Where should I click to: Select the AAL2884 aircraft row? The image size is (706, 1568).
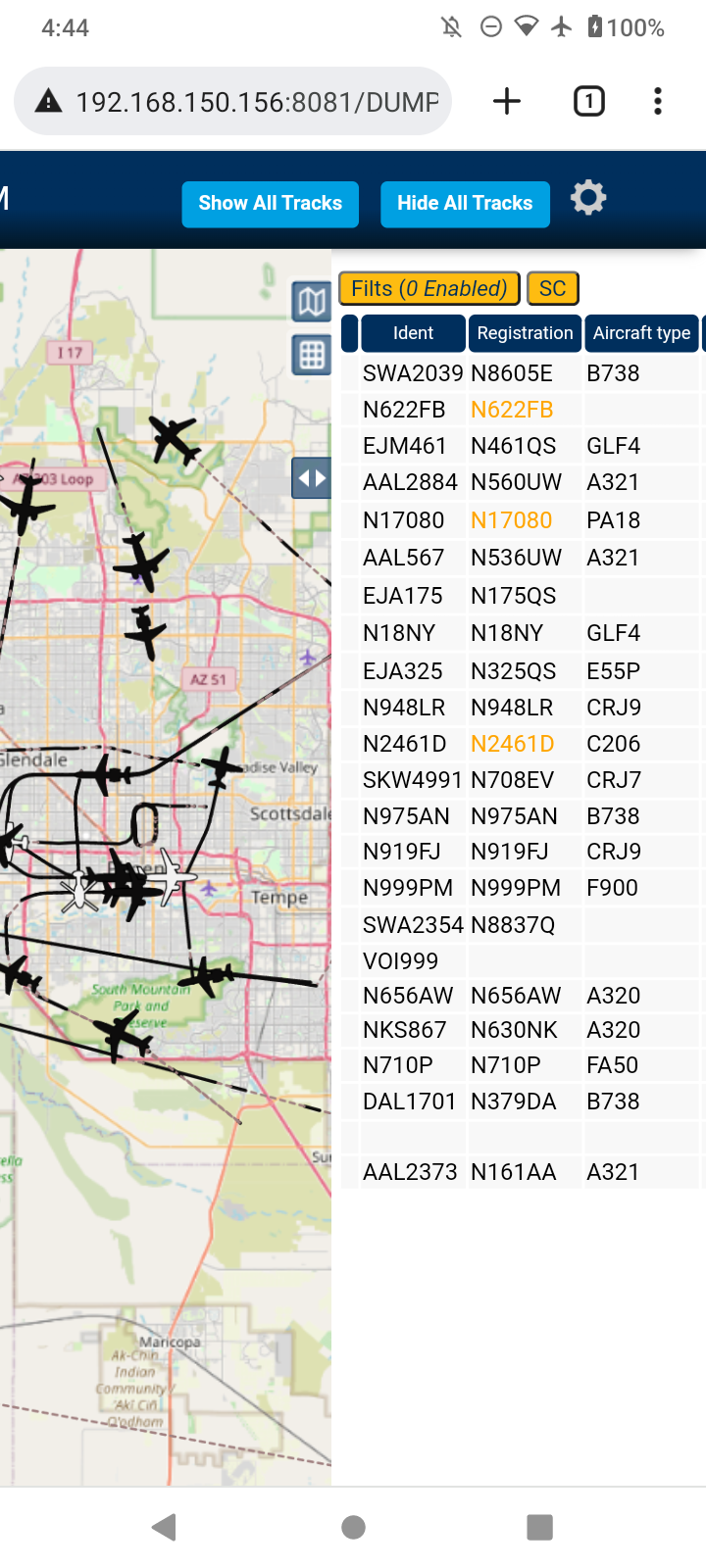(x=523, y=482)
